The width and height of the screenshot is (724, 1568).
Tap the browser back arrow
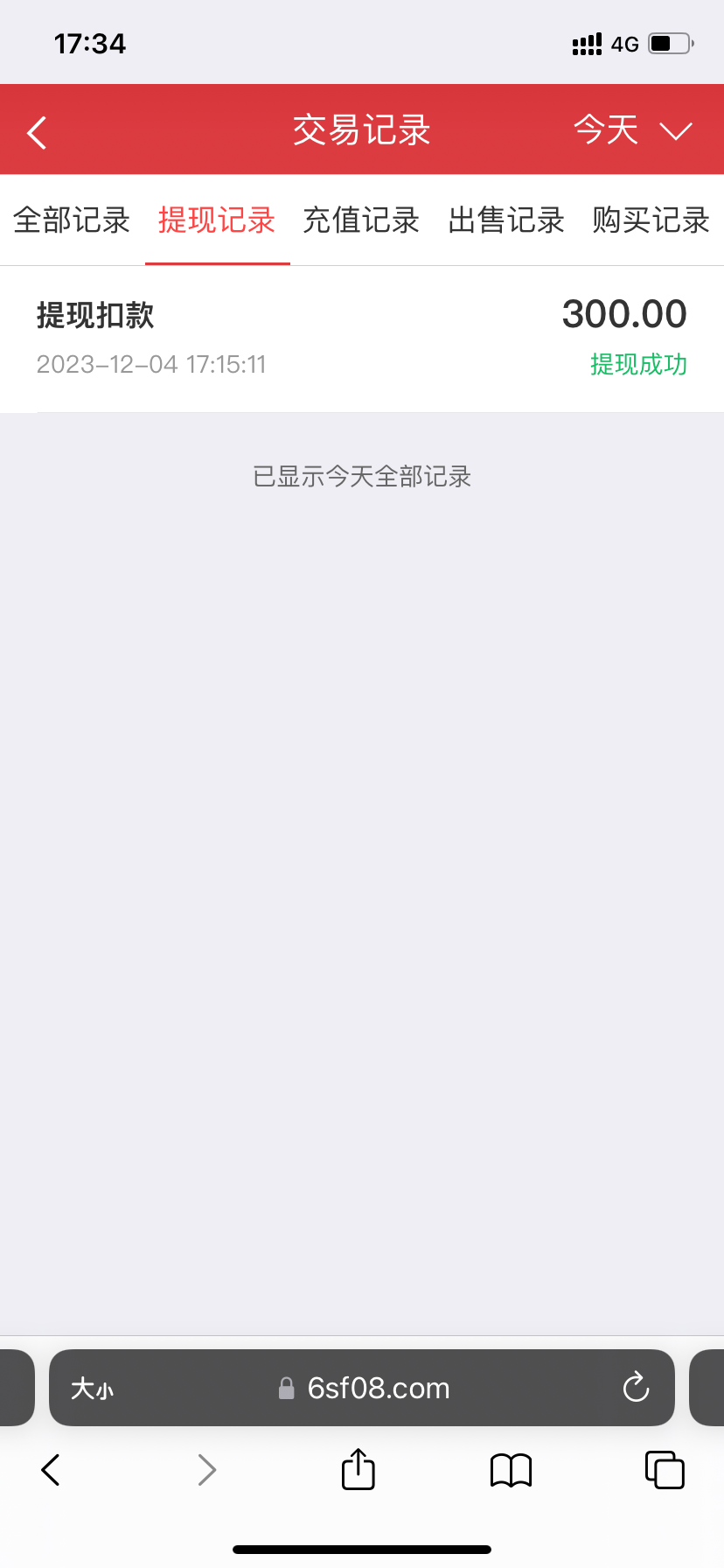[50, 1469]
